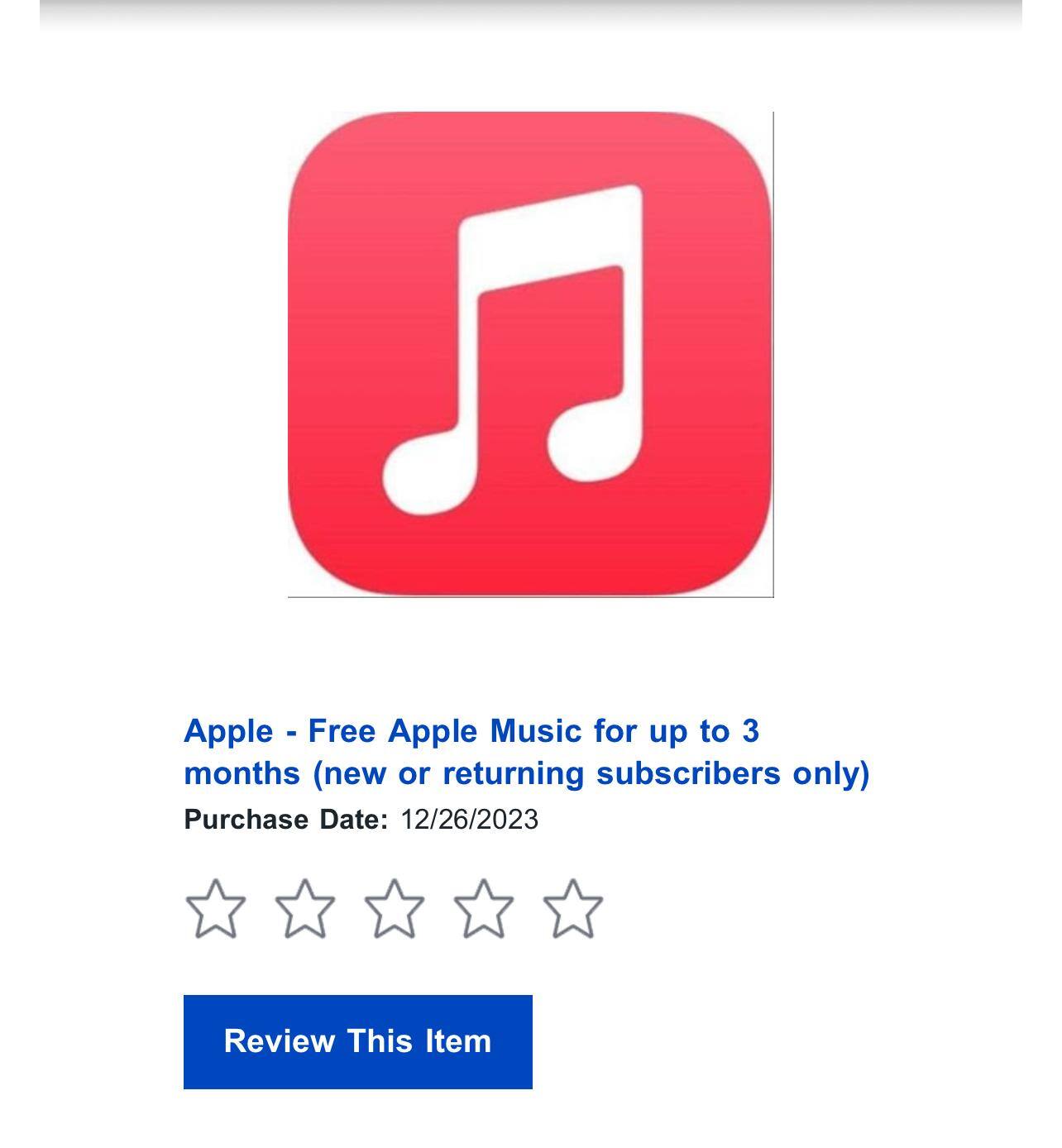
Task: Rate Apple Music five stars
Action: pos(572,908)
